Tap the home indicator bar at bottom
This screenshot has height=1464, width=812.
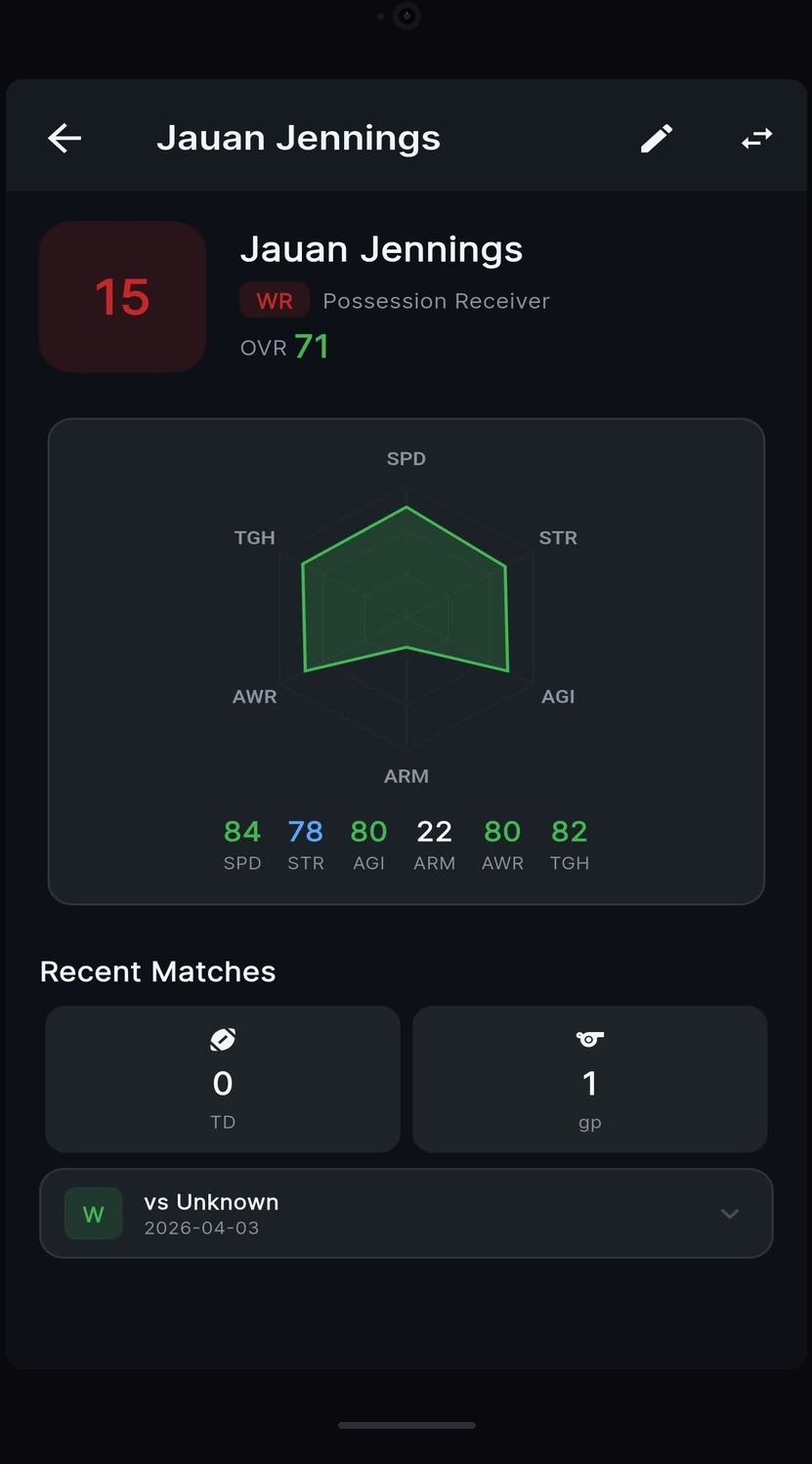tap(406, 1425)
